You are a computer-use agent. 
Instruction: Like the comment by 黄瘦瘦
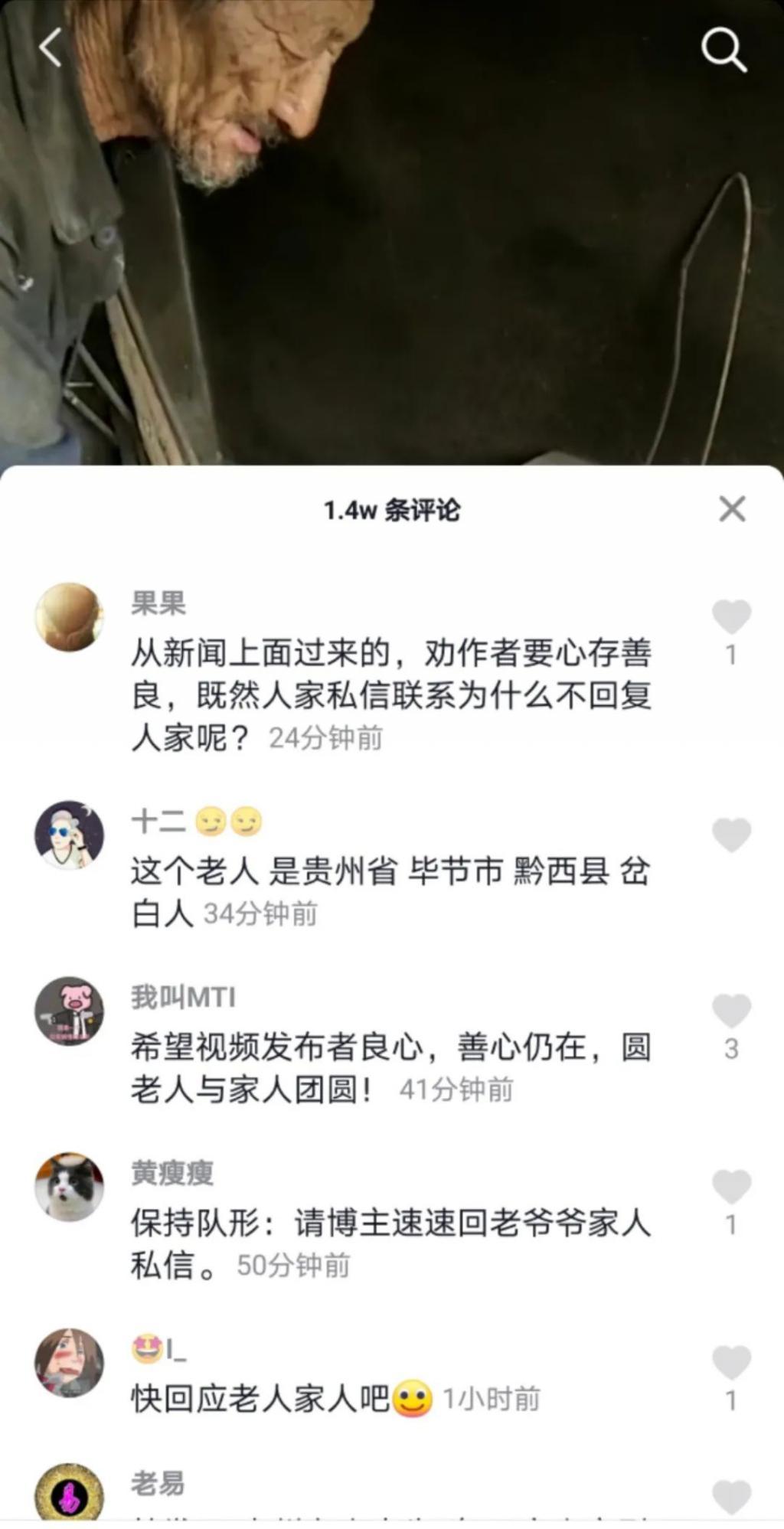731,1187
